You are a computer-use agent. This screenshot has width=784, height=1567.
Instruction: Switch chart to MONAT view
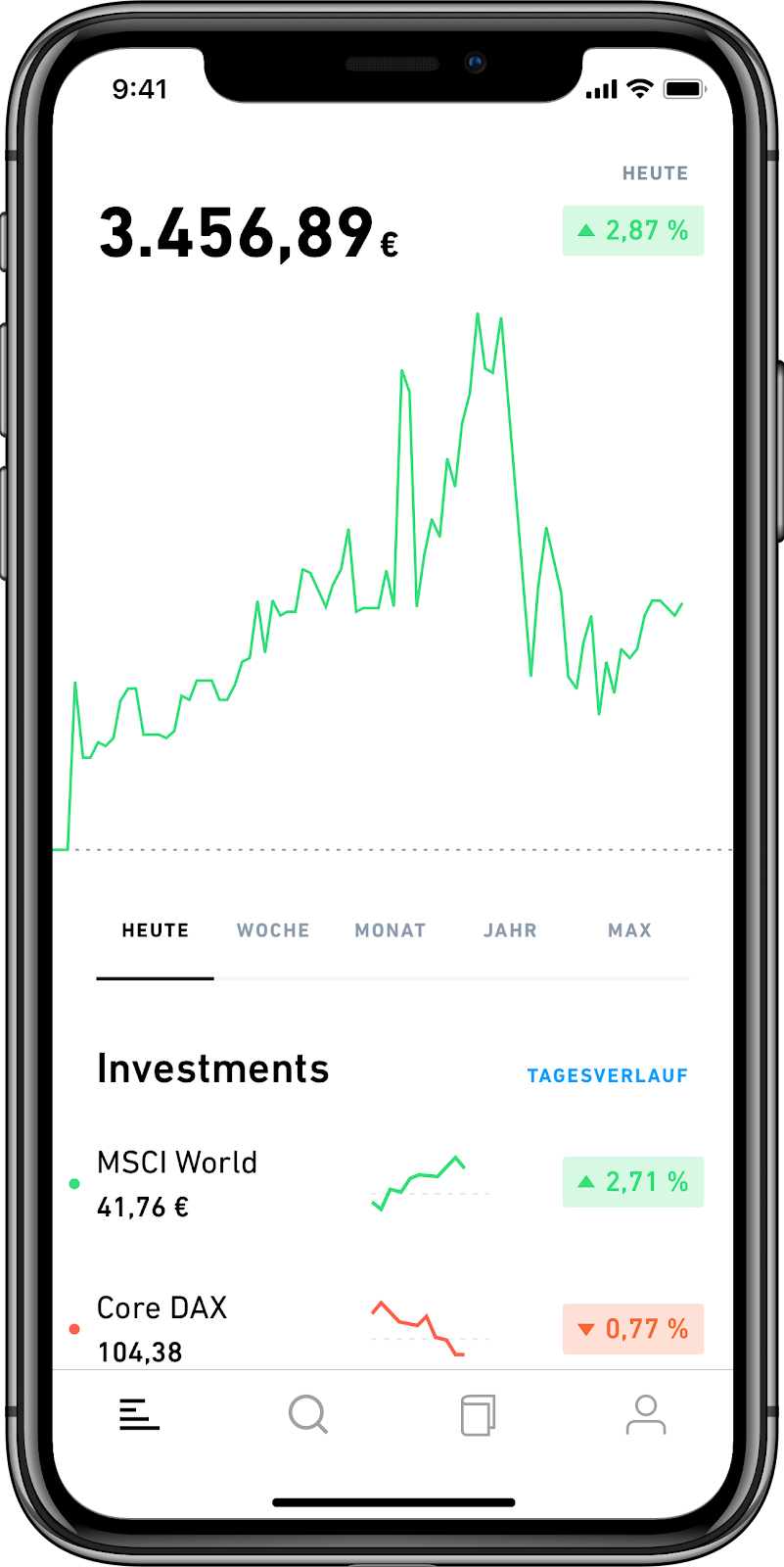pyautogui.click(x=391, y=930)
